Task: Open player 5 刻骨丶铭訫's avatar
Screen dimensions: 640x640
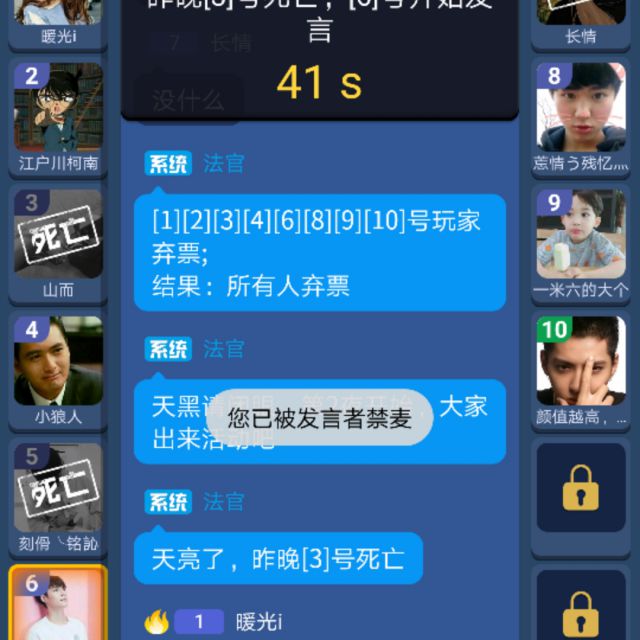Action: [58, 488]
